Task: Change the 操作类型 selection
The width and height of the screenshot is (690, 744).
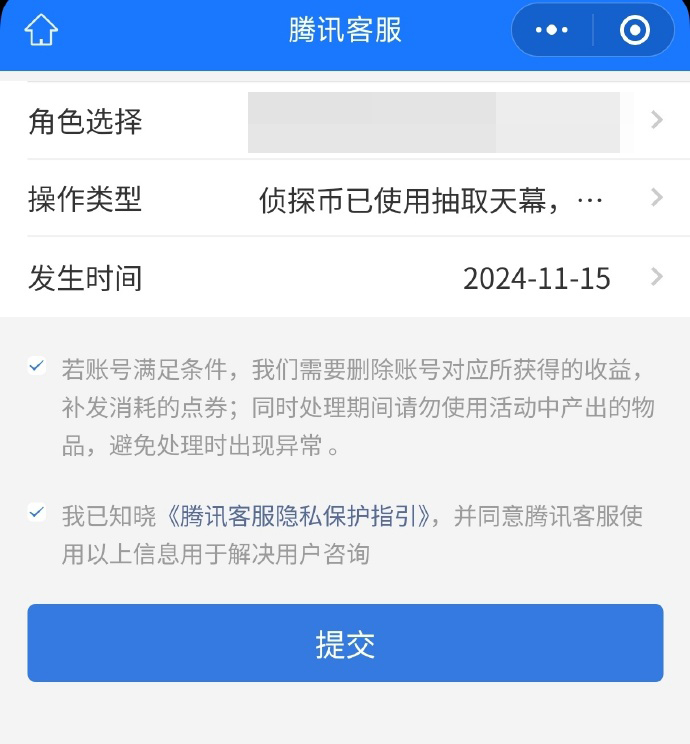Action: (345, 199)
